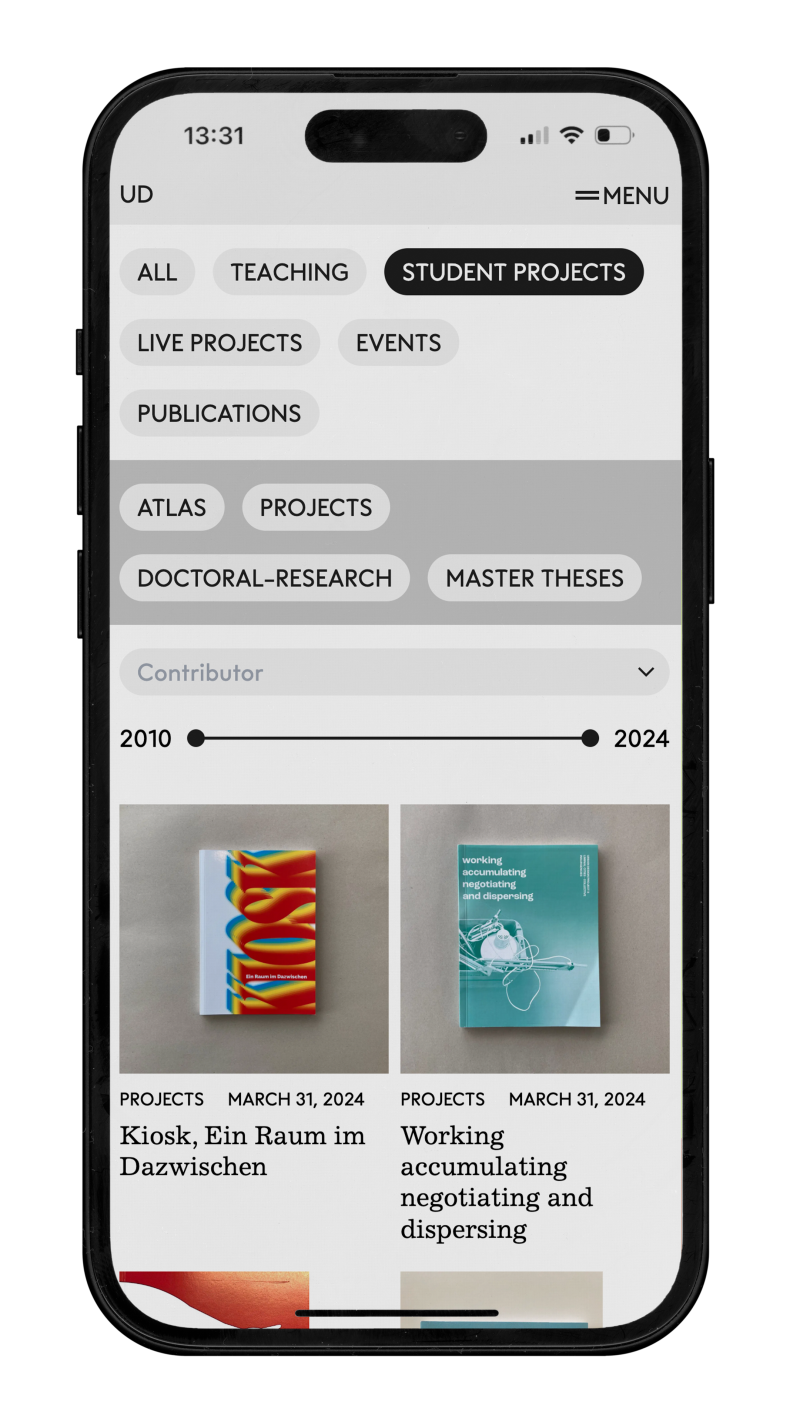Tap the 2010 start handle of year slider
Image resolution: width=800 pixels, height=1415 pixels.
pos(196,738)
